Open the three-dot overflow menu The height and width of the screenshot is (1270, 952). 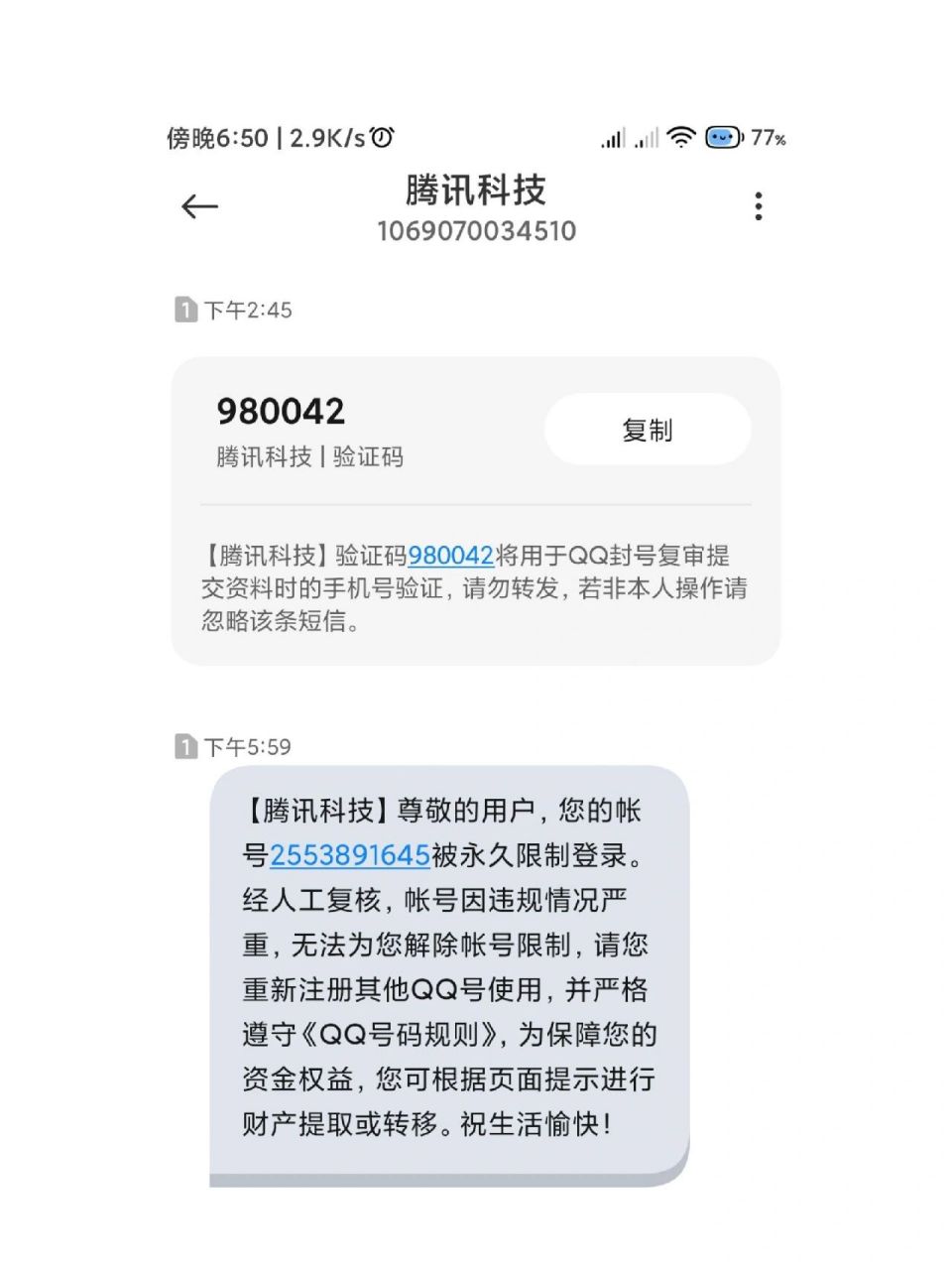coord(758,205)
